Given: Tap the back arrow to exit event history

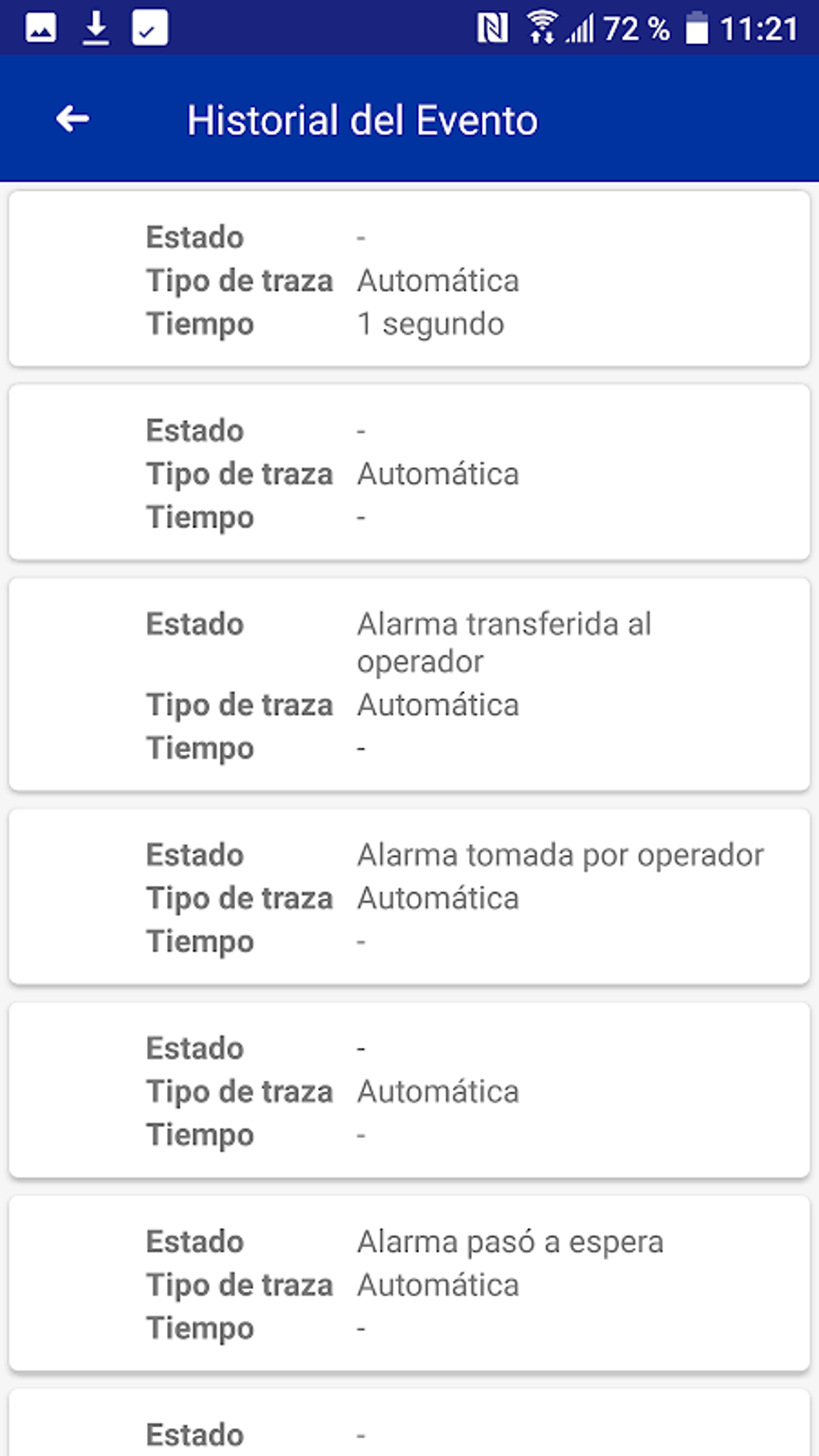Looking at the screenshot, I should (x=71, y=119).
